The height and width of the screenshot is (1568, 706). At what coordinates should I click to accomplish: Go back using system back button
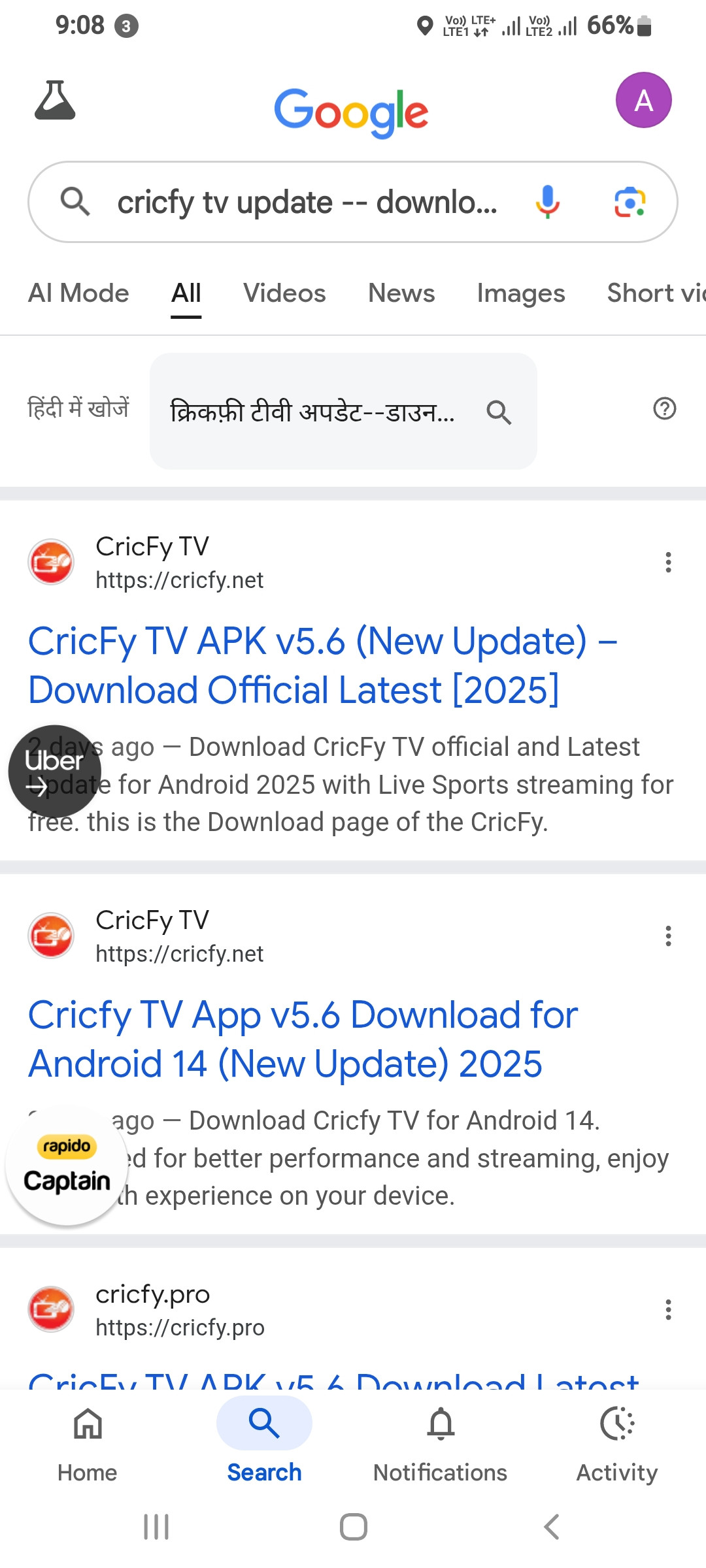click(x=552, y=1527)
